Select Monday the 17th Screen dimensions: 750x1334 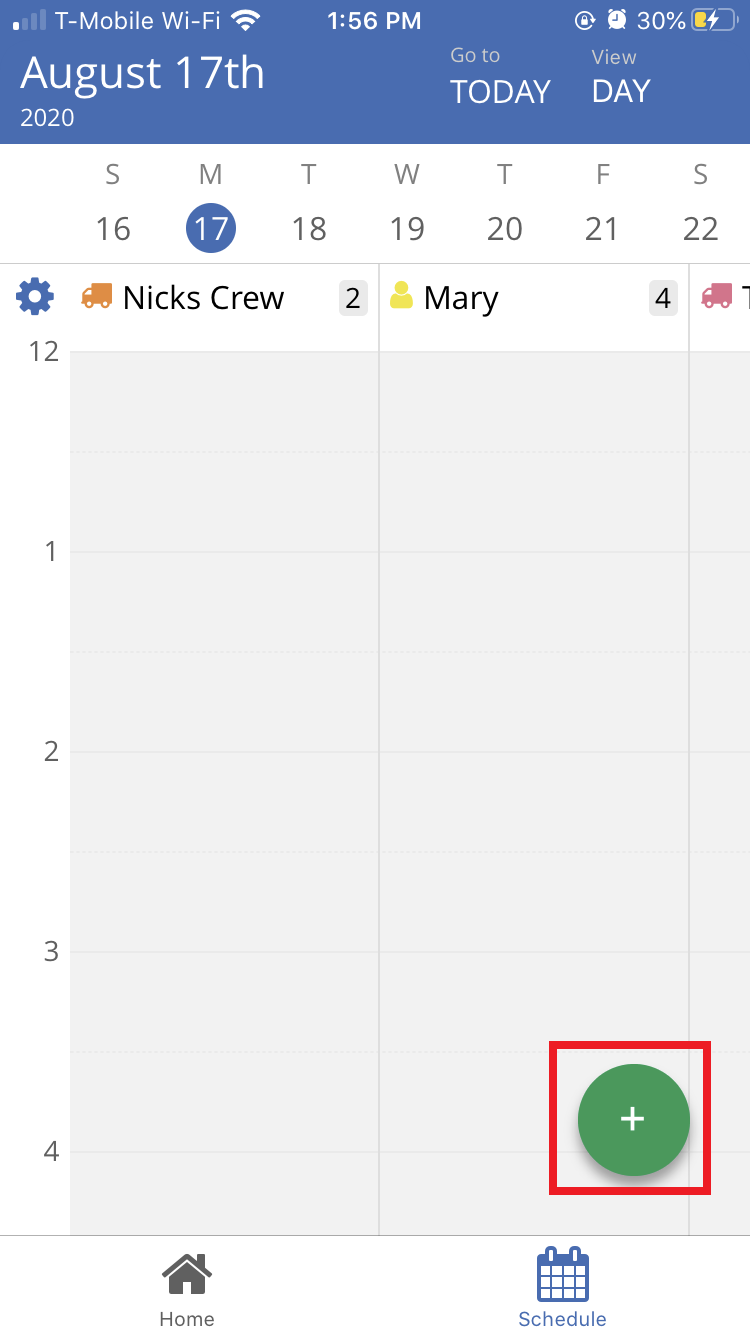[x=211, y=228]
